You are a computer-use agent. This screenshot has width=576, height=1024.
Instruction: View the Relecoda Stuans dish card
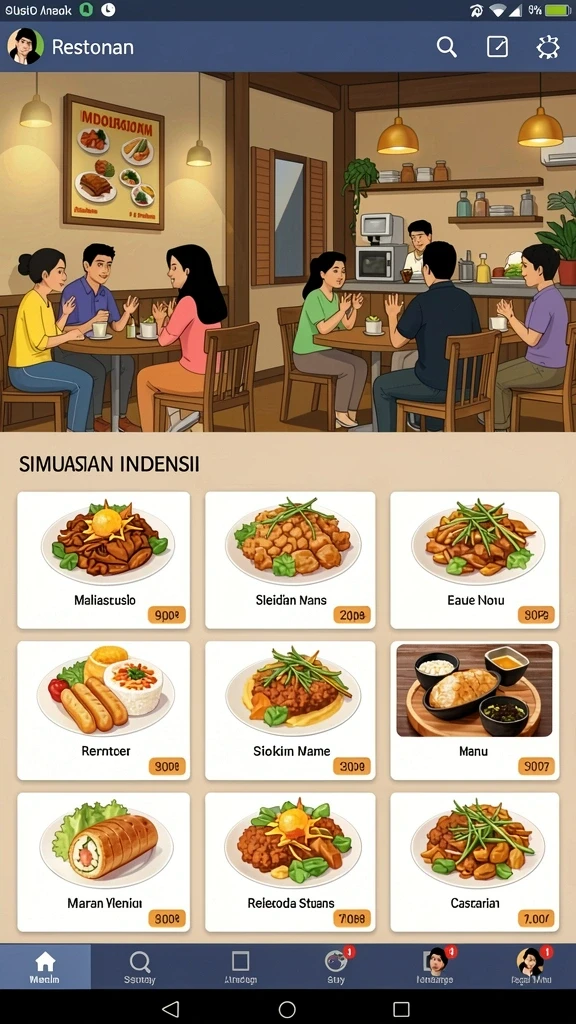pyautogui.click(x=291, y=862)
